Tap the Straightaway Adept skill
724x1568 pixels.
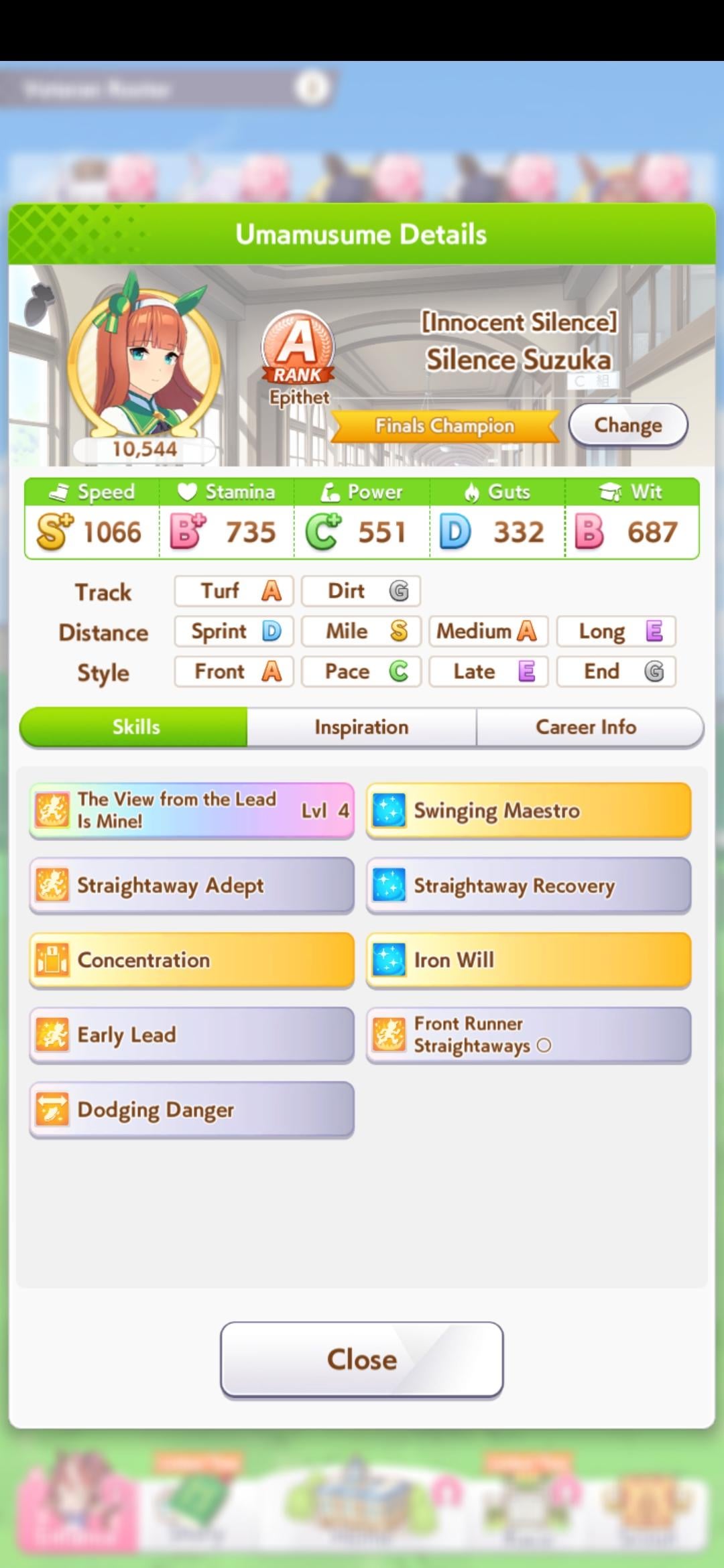[192, 885]
